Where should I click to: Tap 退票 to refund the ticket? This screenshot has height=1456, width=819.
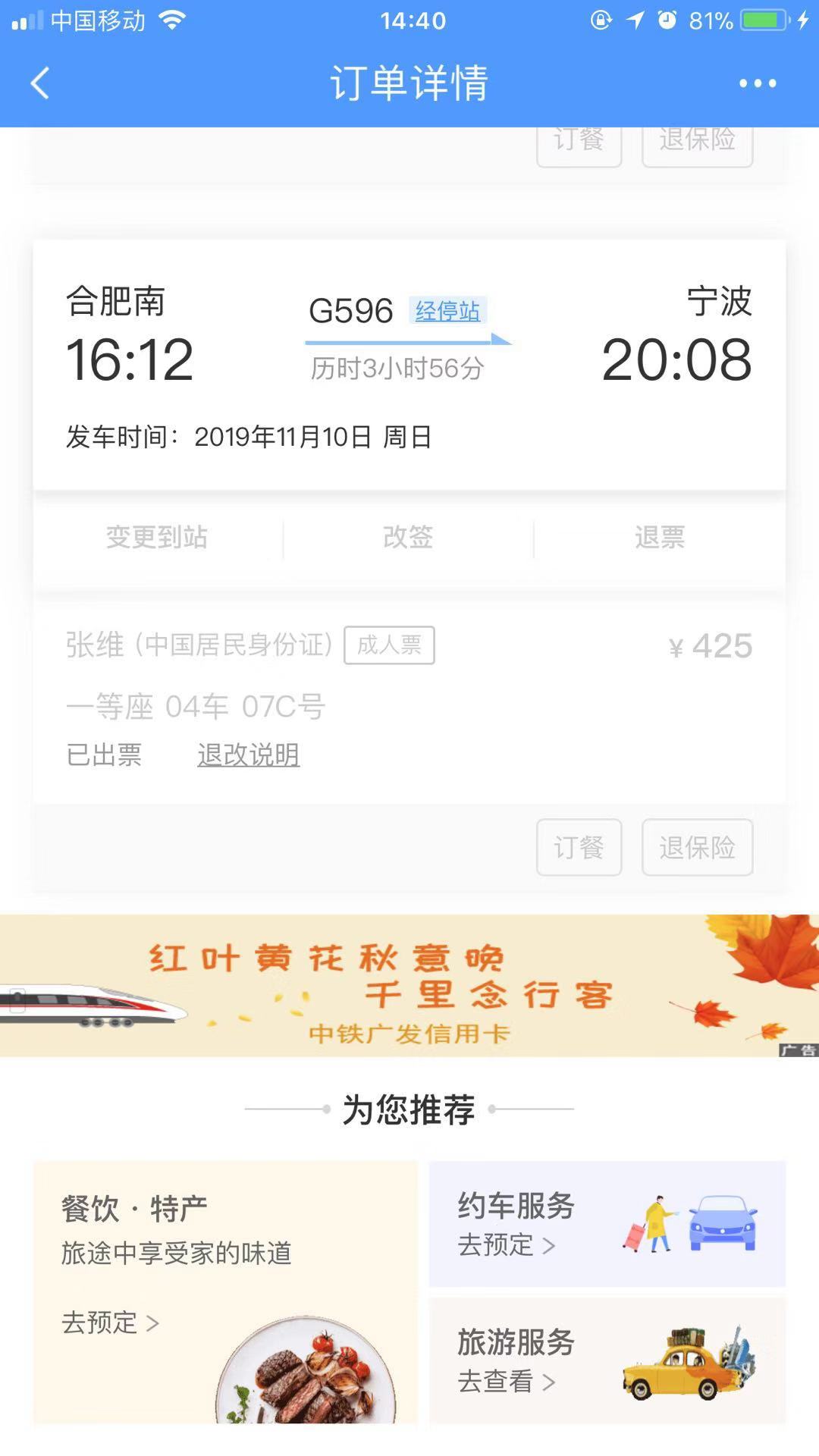[659, 537]
